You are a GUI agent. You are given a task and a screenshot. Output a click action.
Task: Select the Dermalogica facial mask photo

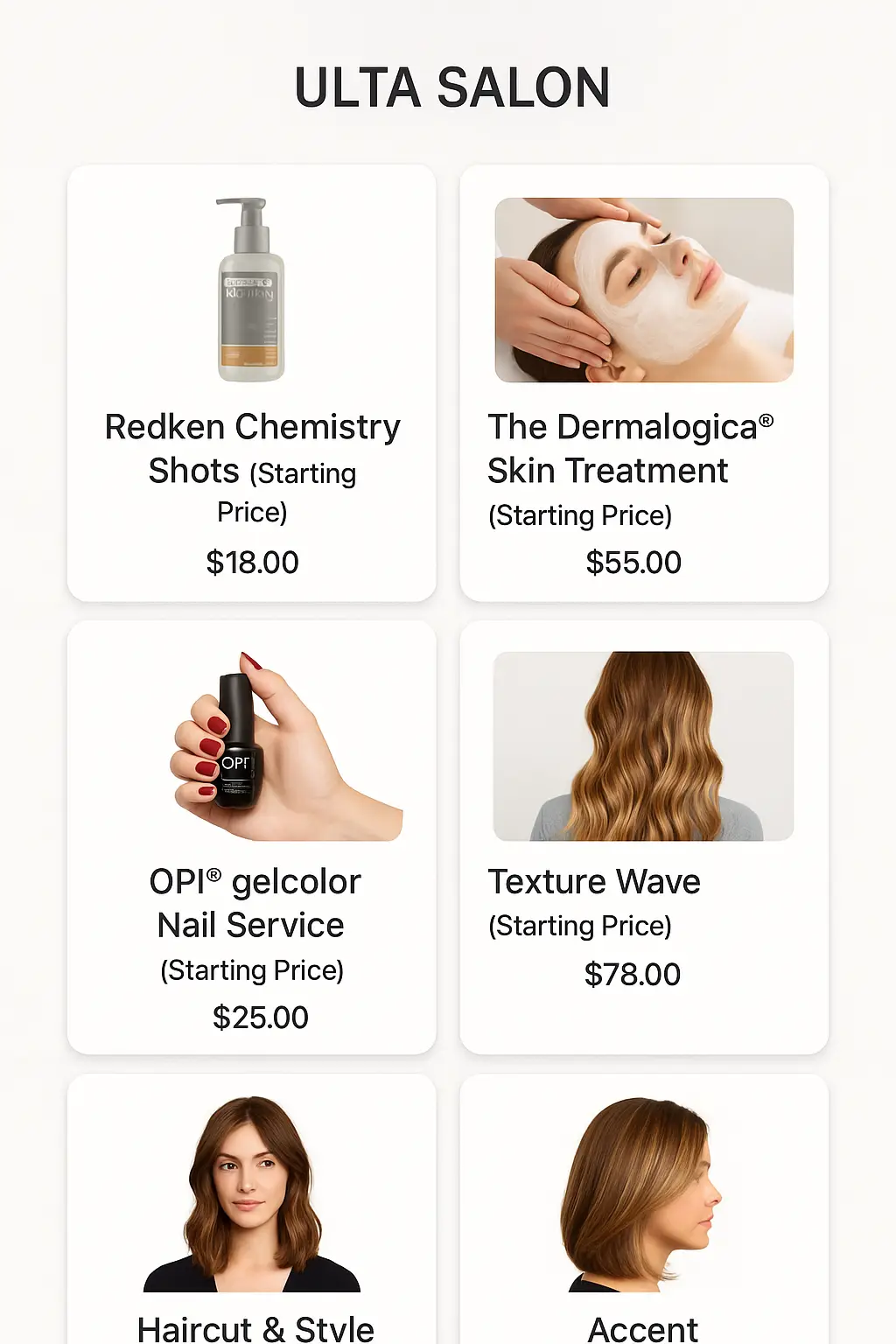pos(643,288)
